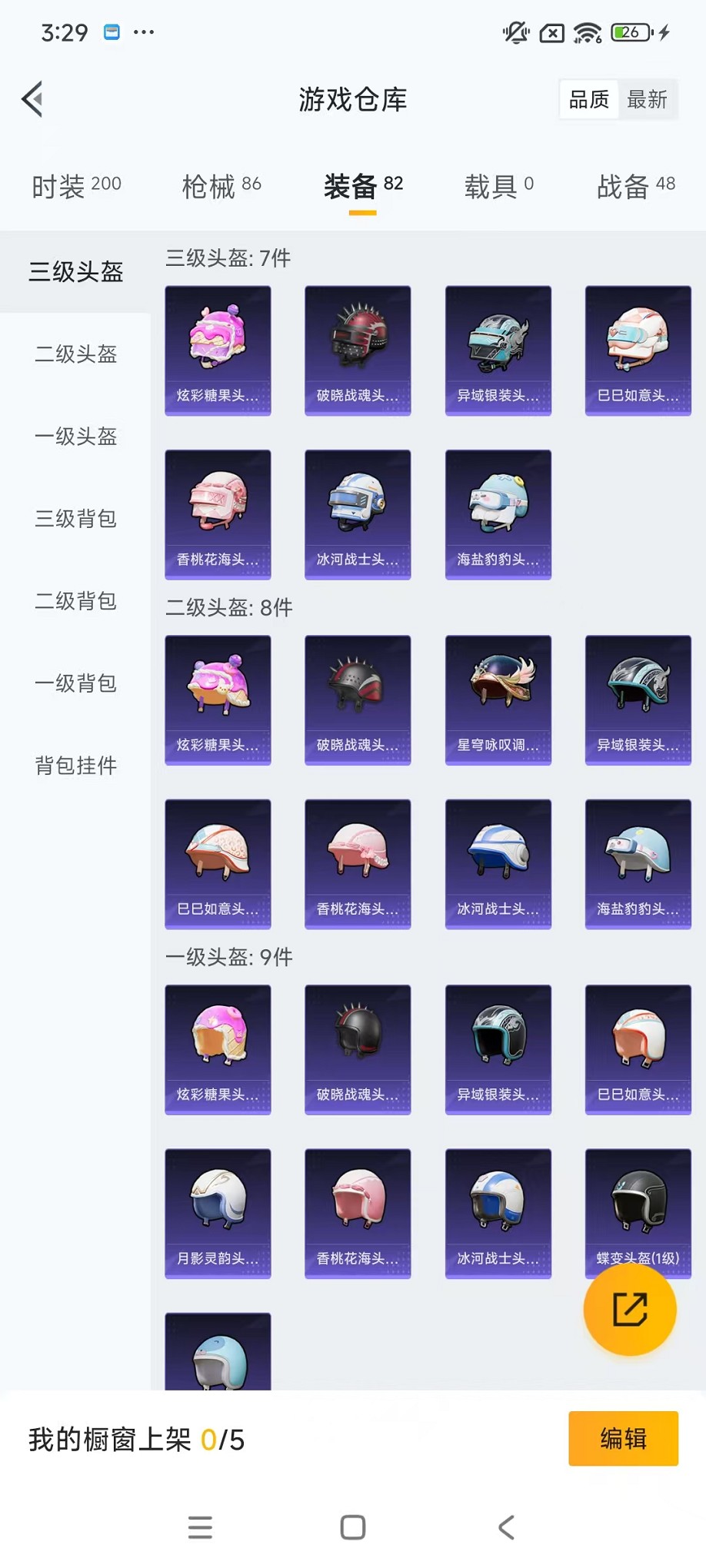Select the 月影灵韵 level-1 helmet
The height and width of the screenshot is (1568, 706).
(218, 1214)
